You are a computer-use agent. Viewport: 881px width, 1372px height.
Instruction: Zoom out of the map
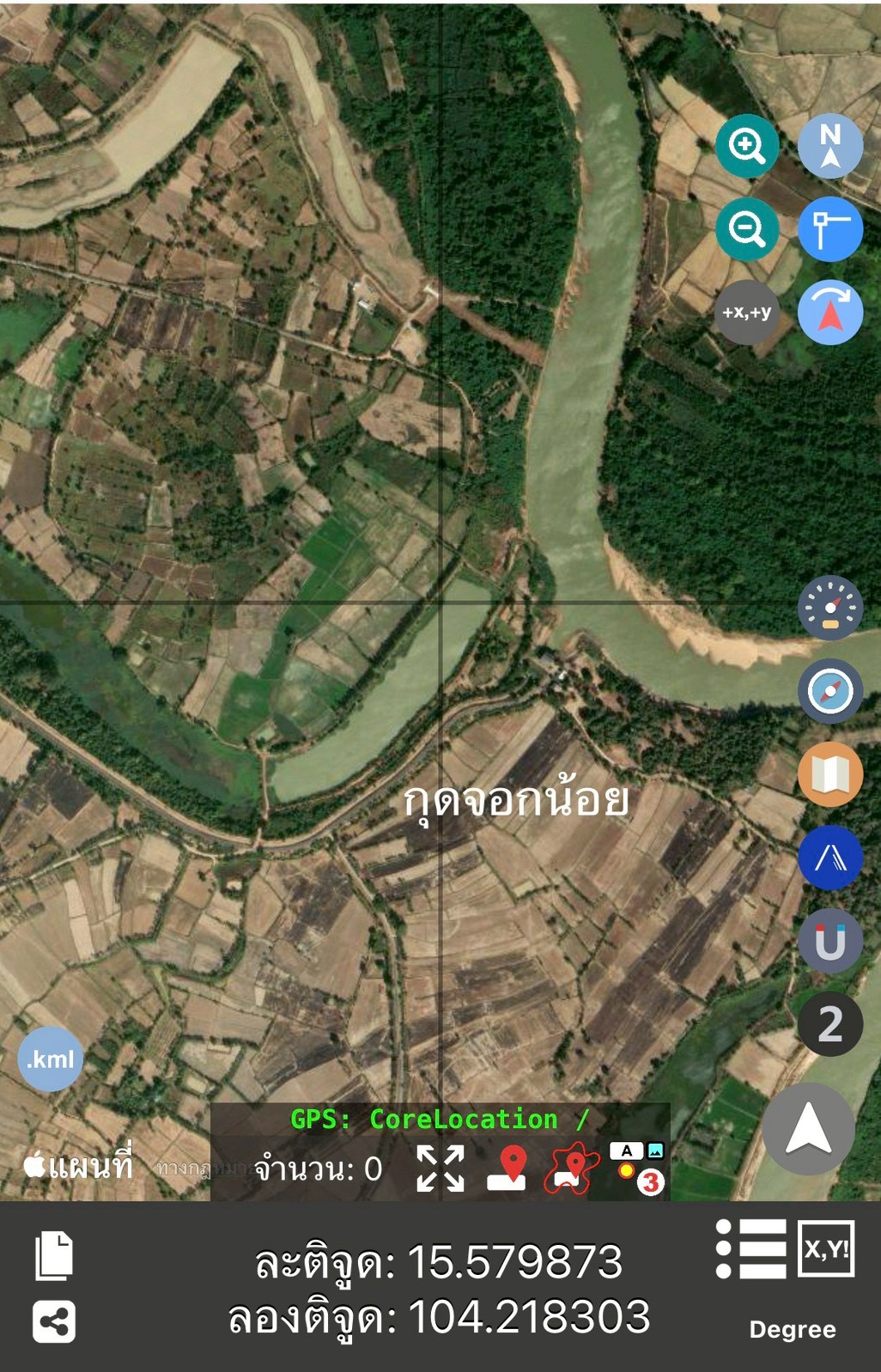(747, 229)
